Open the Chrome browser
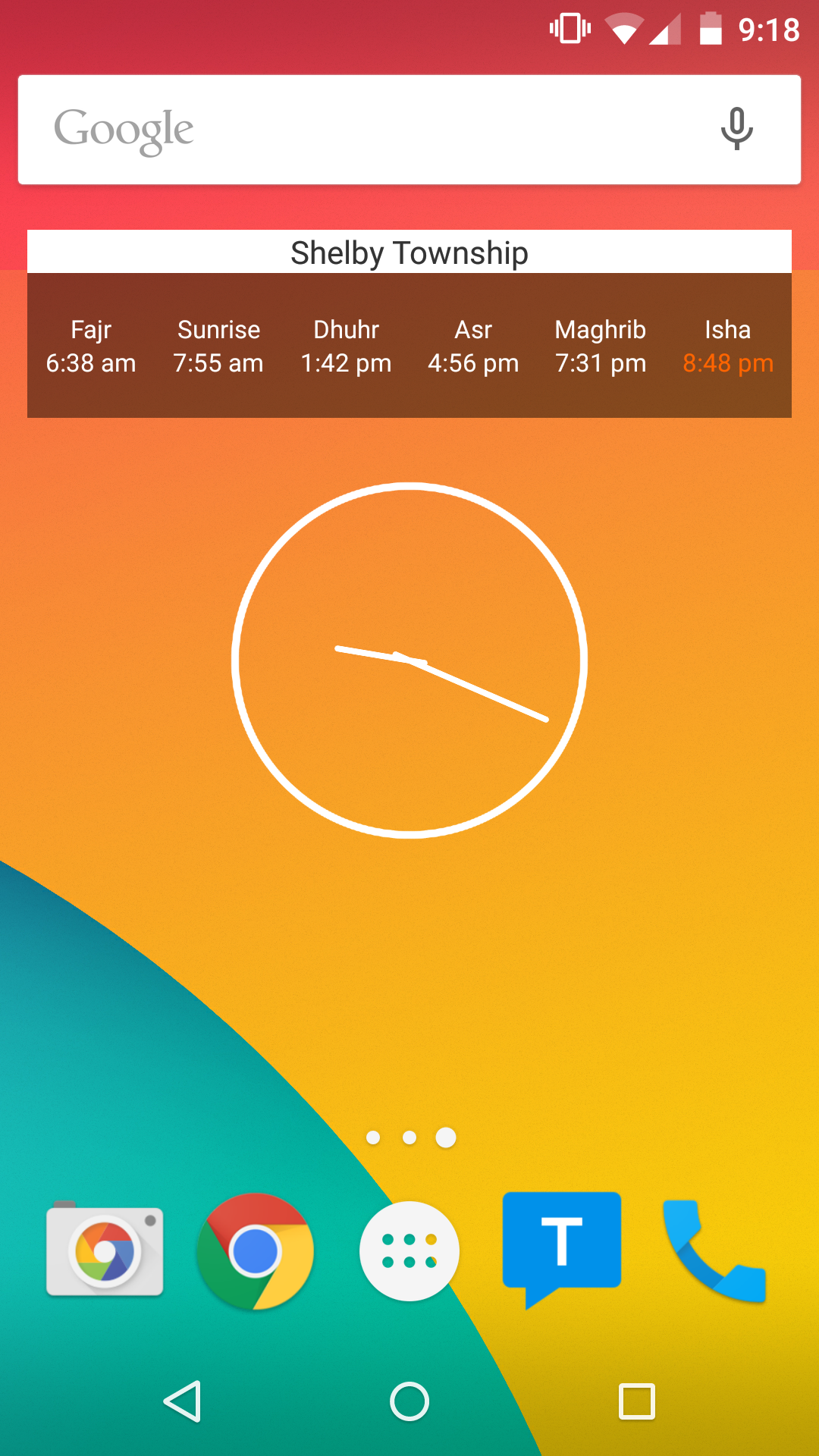The height and width of the screenshot is (1456, 819). [x=256, y=1251]
